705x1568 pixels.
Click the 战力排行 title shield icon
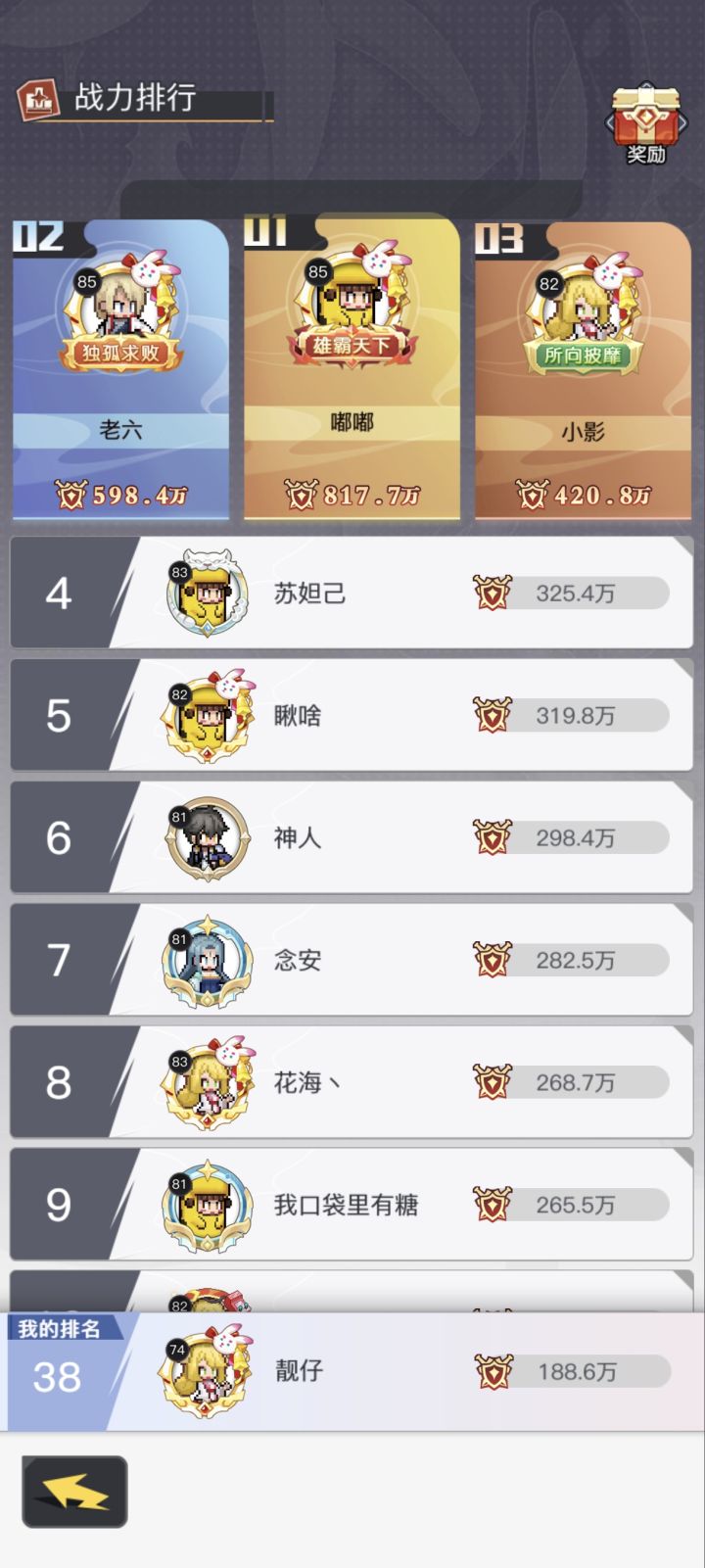(x=37, y=97)
